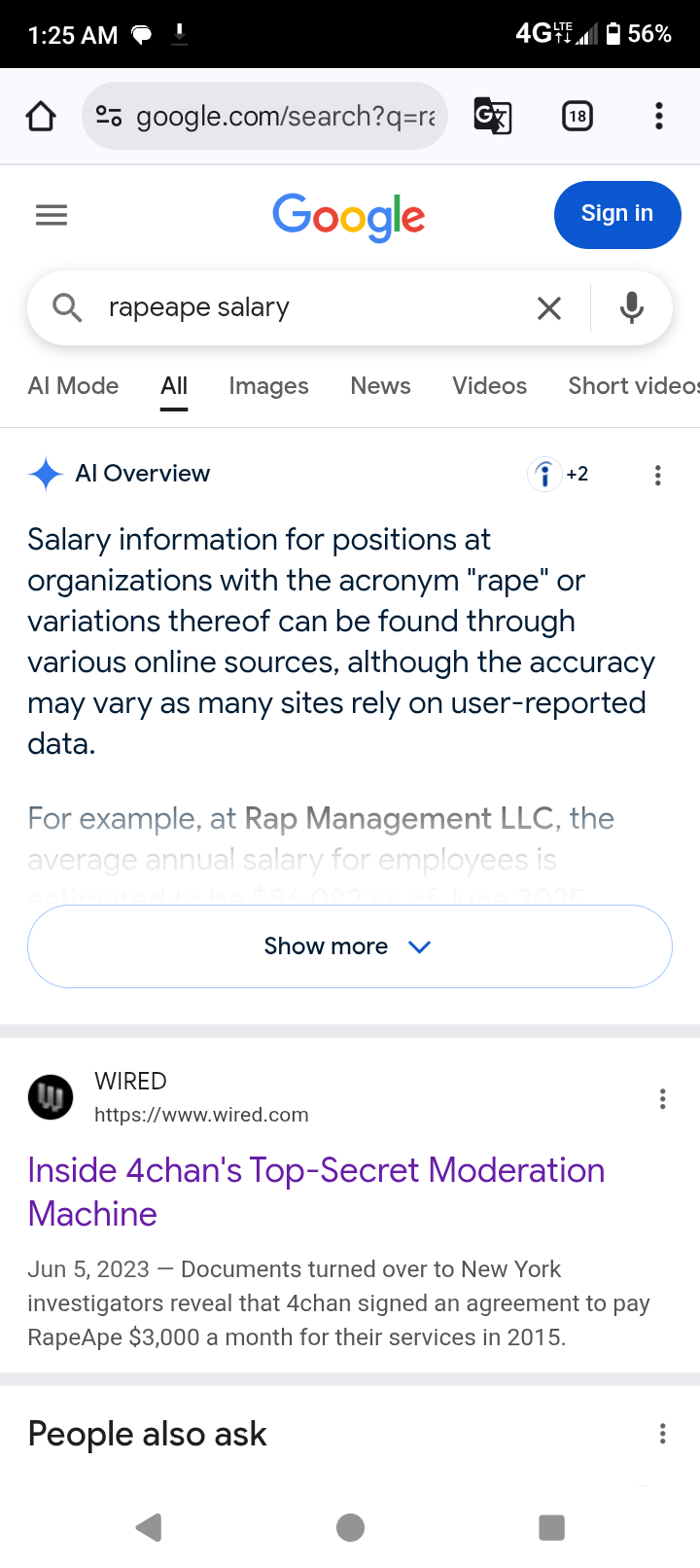Start a voice search with the microphone
700x1568 pixels.
(x=632, y=308)
